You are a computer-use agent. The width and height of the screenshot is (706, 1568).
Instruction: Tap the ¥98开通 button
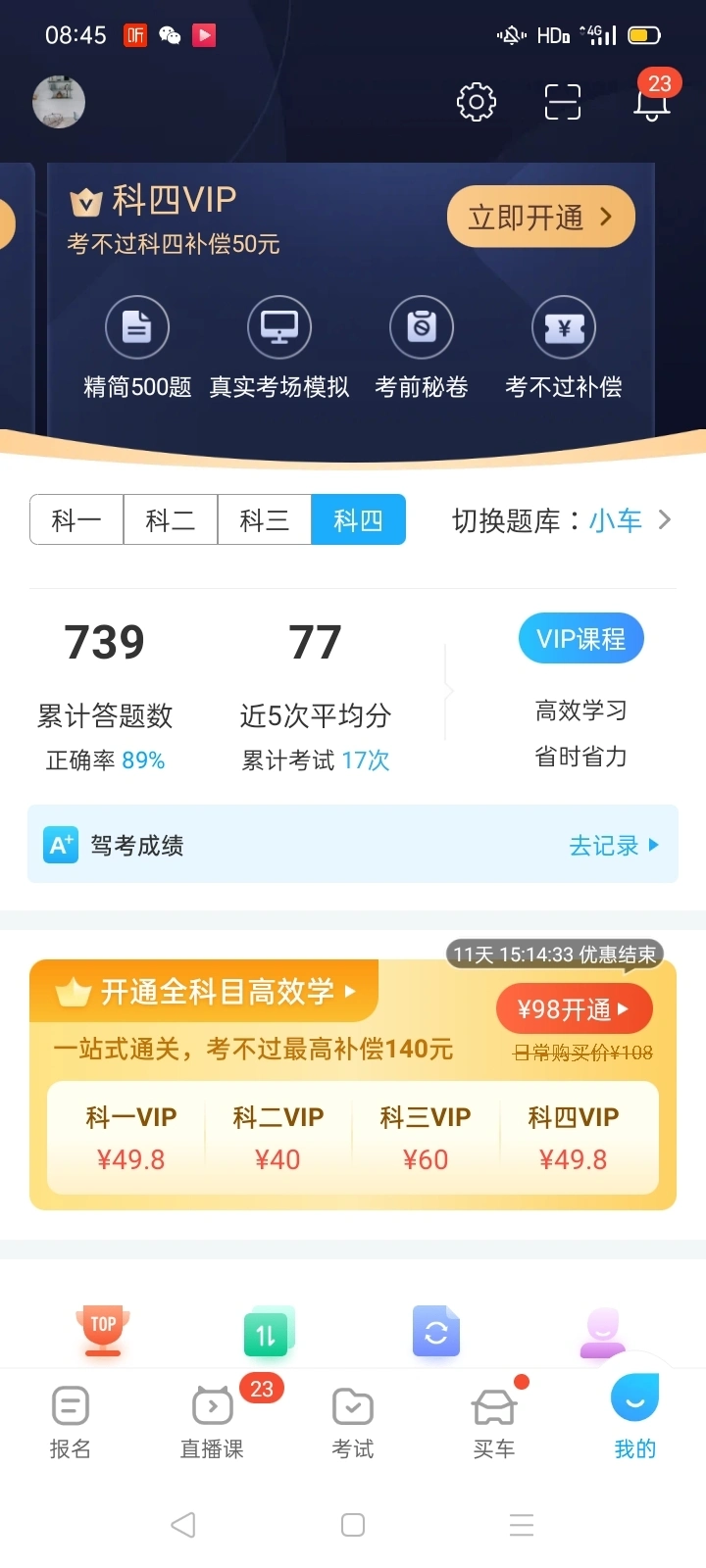(575, 1009)
